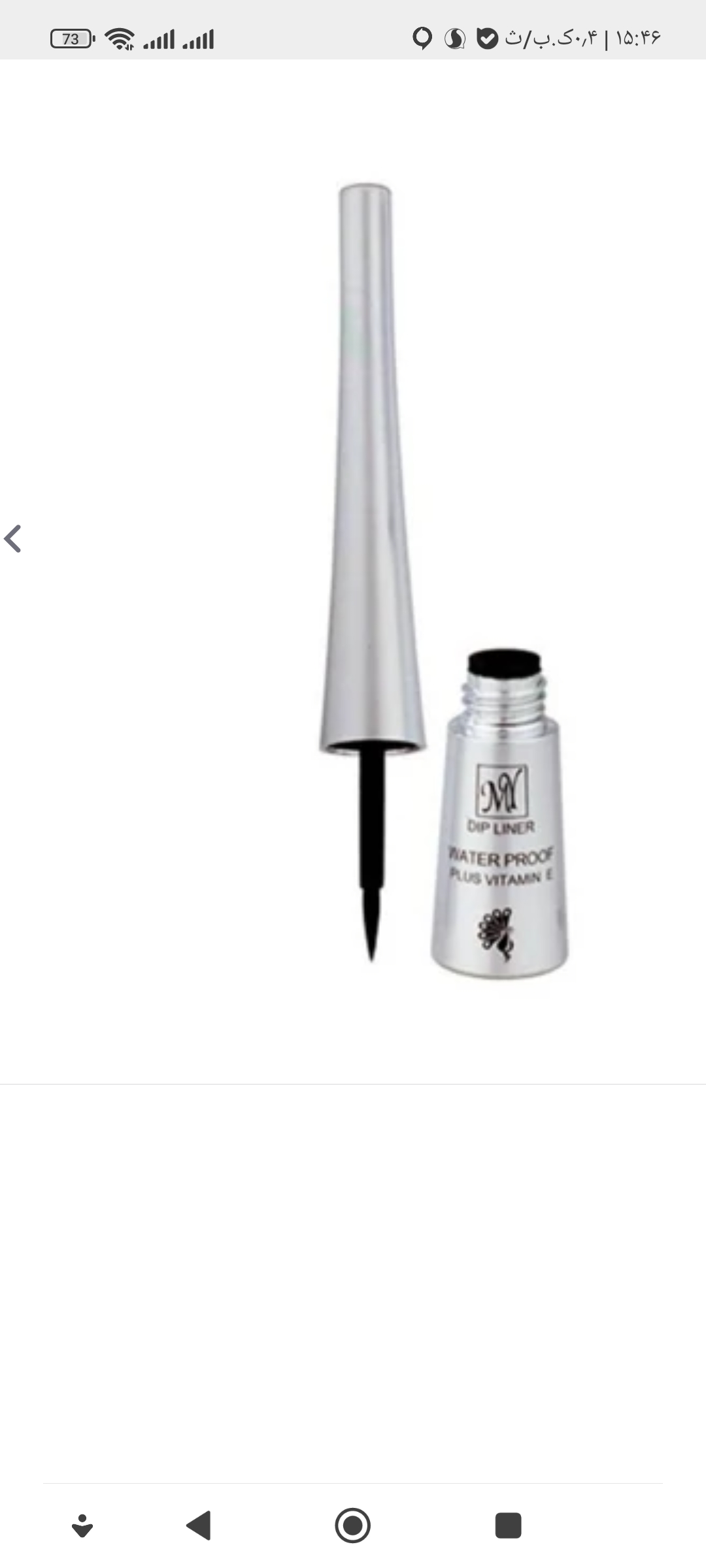Tap the system back button
Image resolution: width=706 pixels, height=1568 pixels.
coord(198,1526)
